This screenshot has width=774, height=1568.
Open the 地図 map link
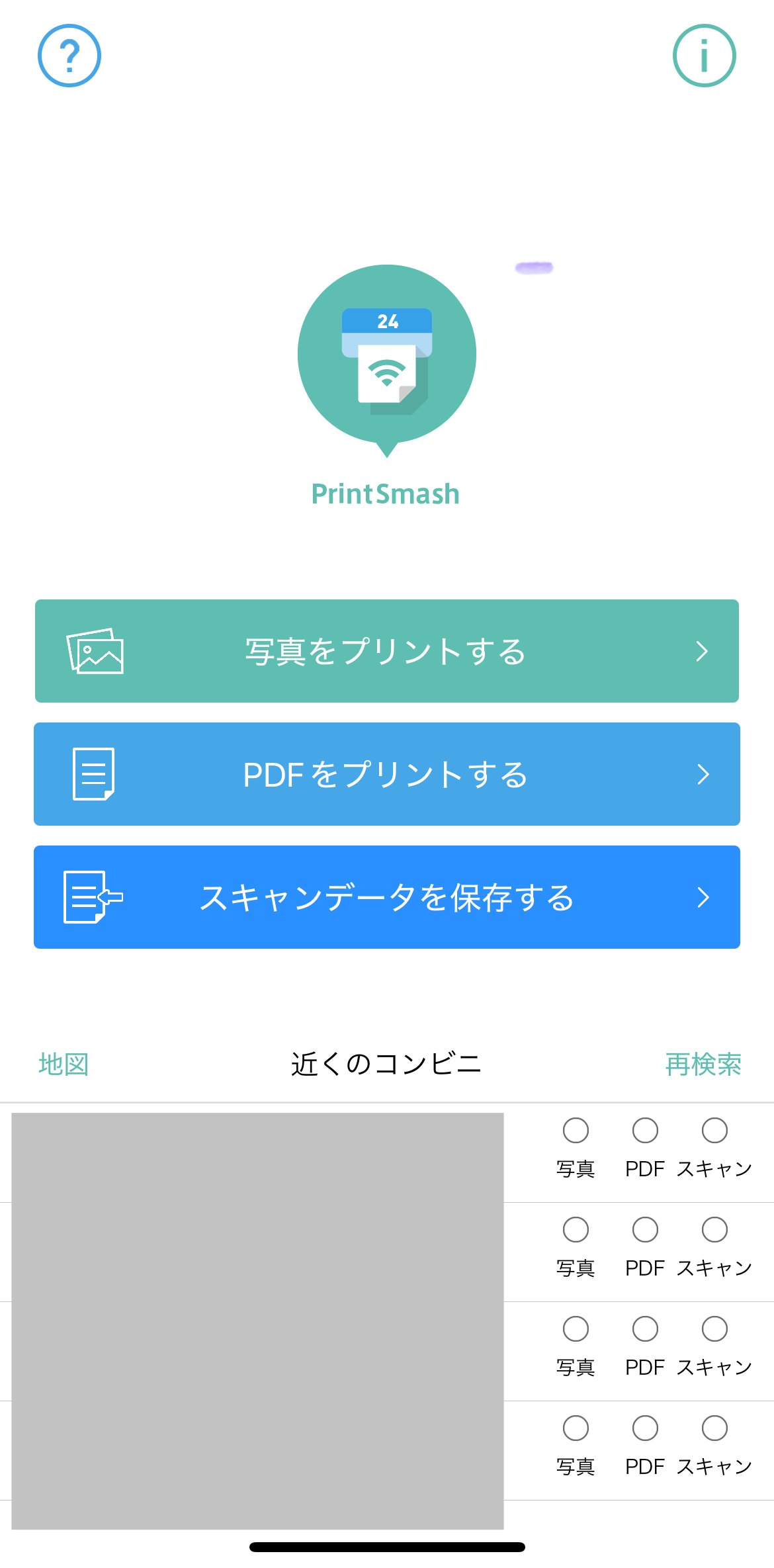[x=64, y=1065]
